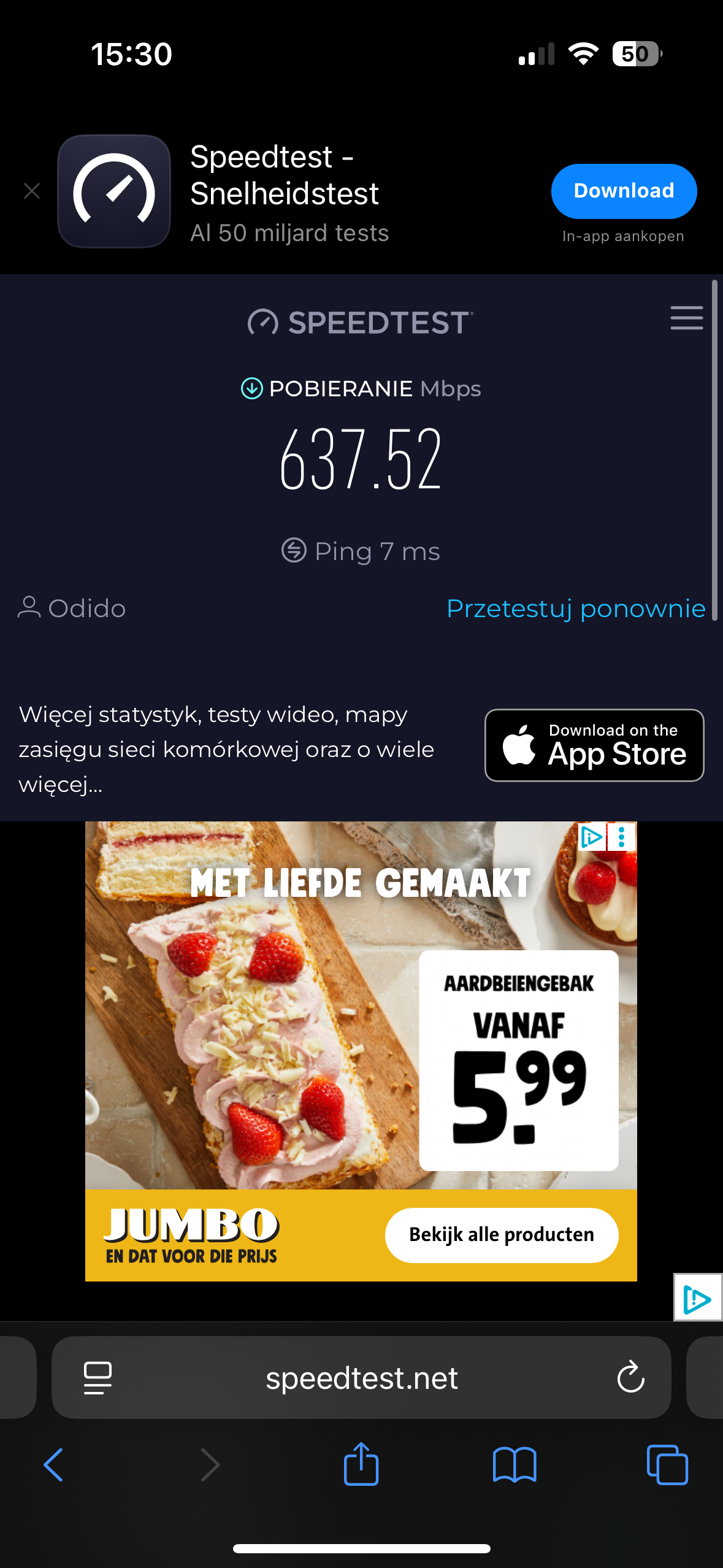Tap the blue Download button in the banner
The width and height of the screenshot is (723, 1568).
(623, 191)
